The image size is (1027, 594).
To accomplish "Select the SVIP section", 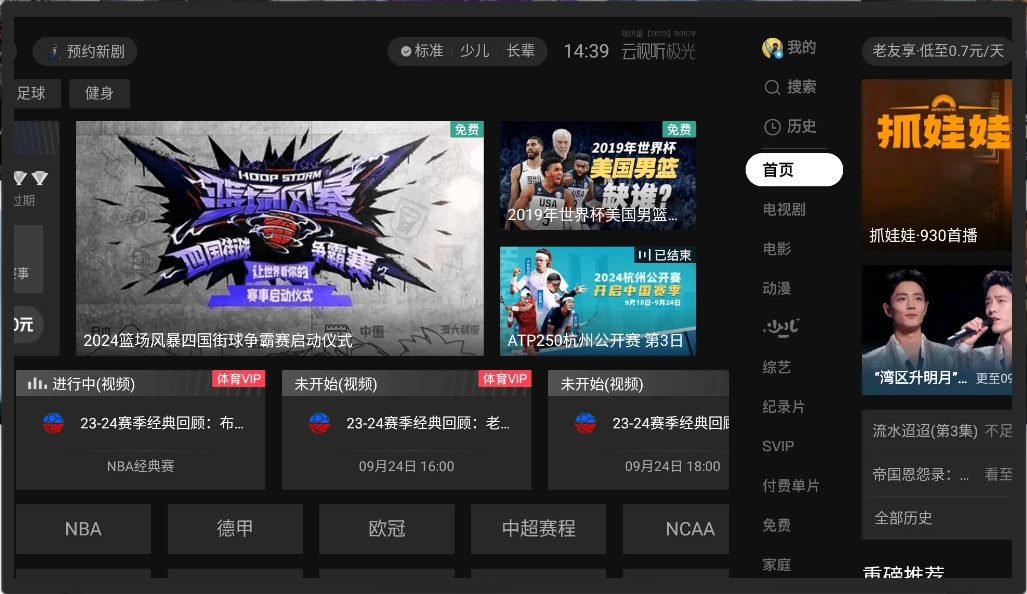I will [x=778, y=446].
